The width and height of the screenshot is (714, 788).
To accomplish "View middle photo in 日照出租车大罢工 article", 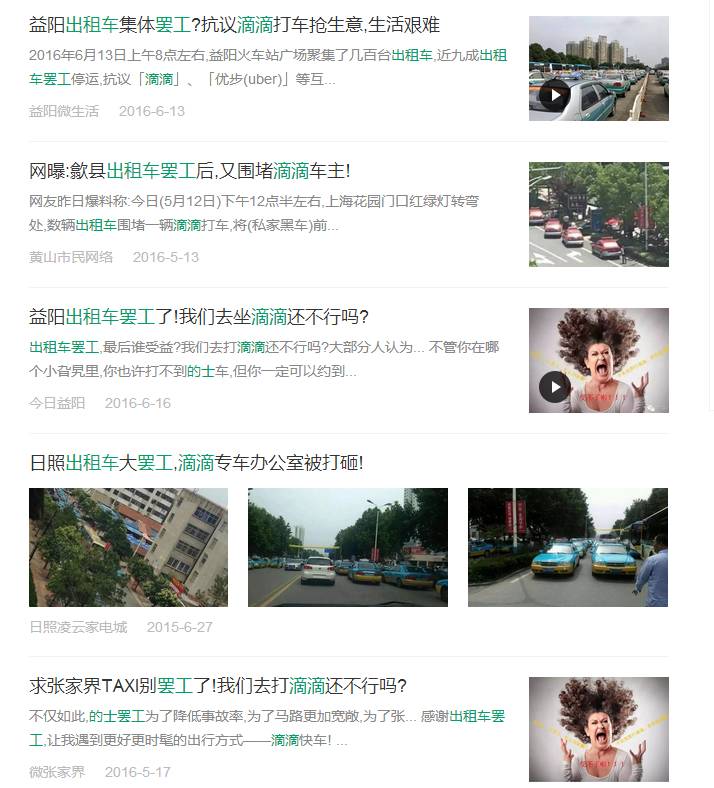I will [347, 547].
